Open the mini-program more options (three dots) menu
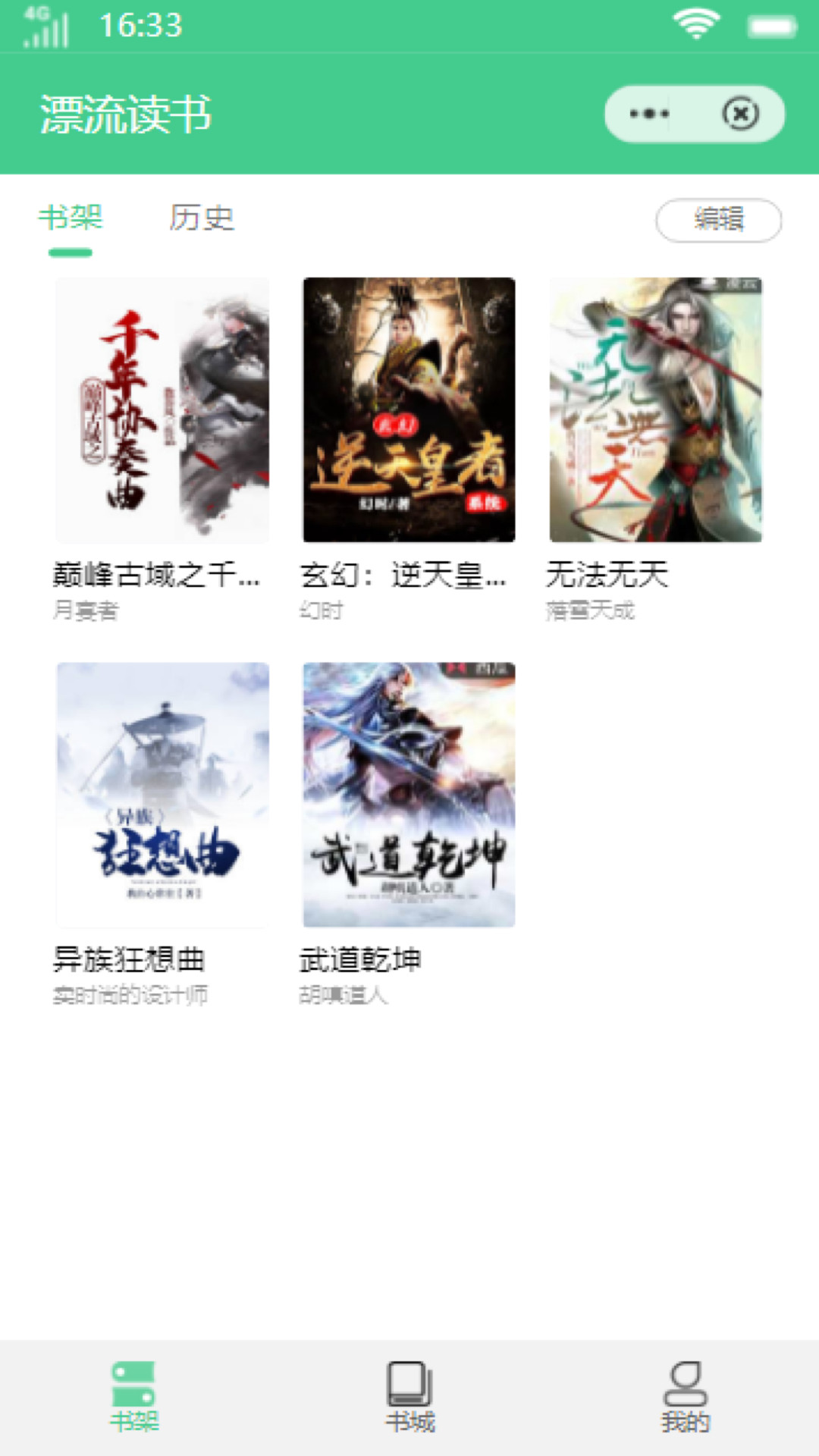 (x=648, y=114)
